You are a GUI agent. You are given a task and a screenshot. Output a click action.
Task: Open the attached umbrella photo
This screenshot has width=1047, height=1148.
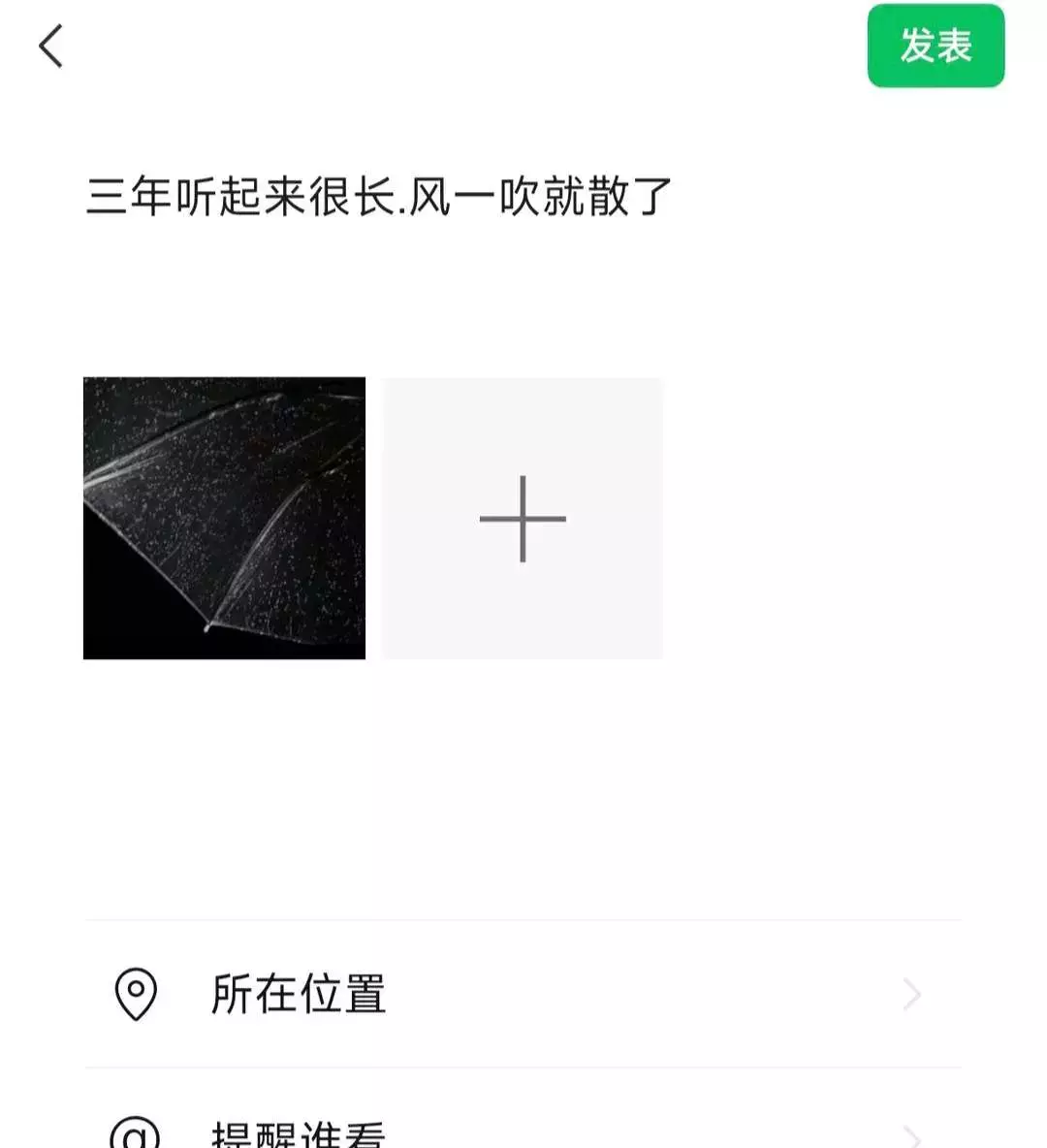pyautogui.click(x=224, y=519)
